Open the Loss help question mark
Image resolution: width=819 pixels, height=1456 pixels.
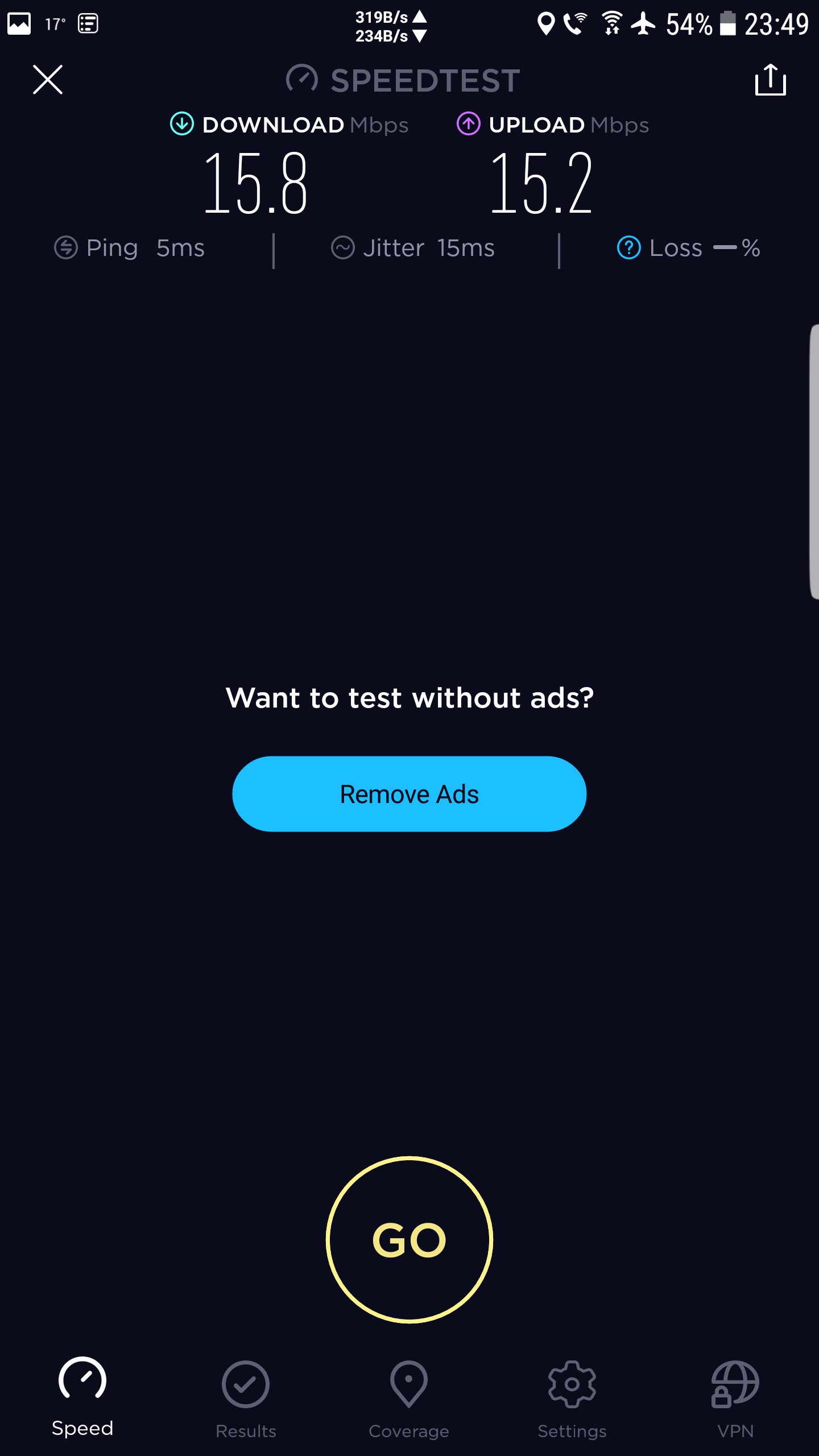(628, 248)
